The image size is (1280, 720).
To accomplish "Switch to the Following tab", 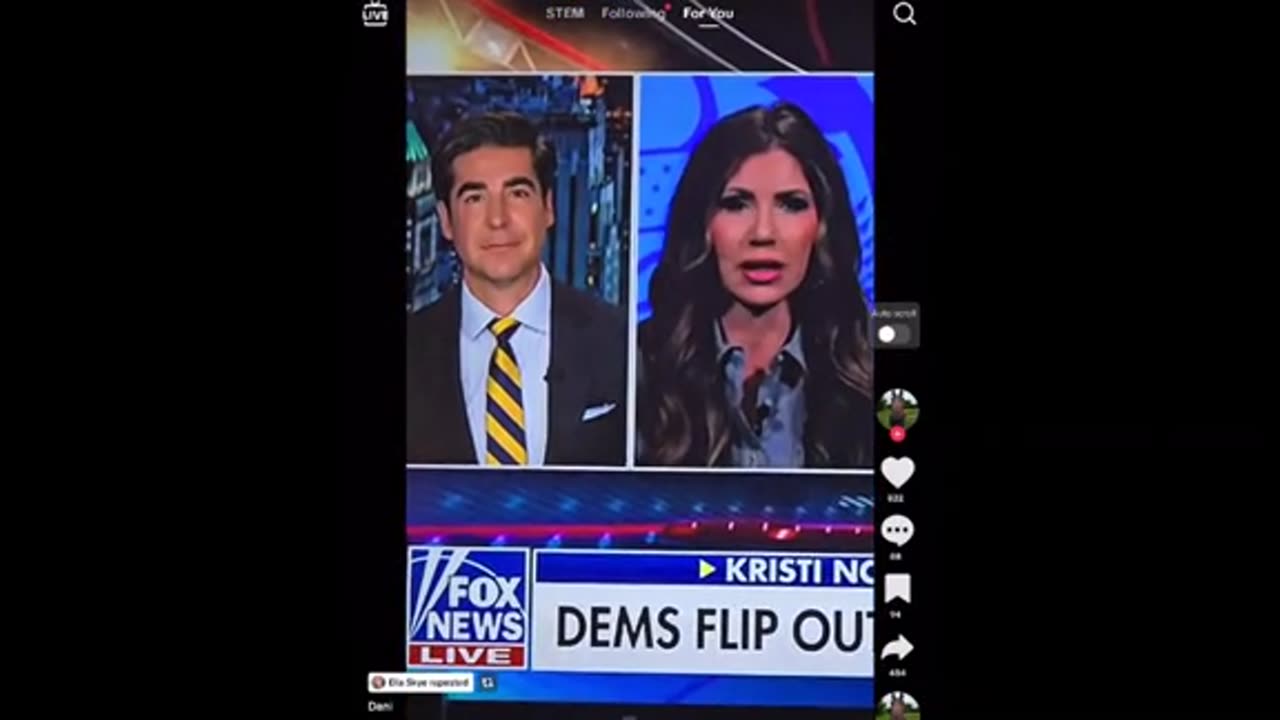I will pyautogui.click(x=632, y=13).
